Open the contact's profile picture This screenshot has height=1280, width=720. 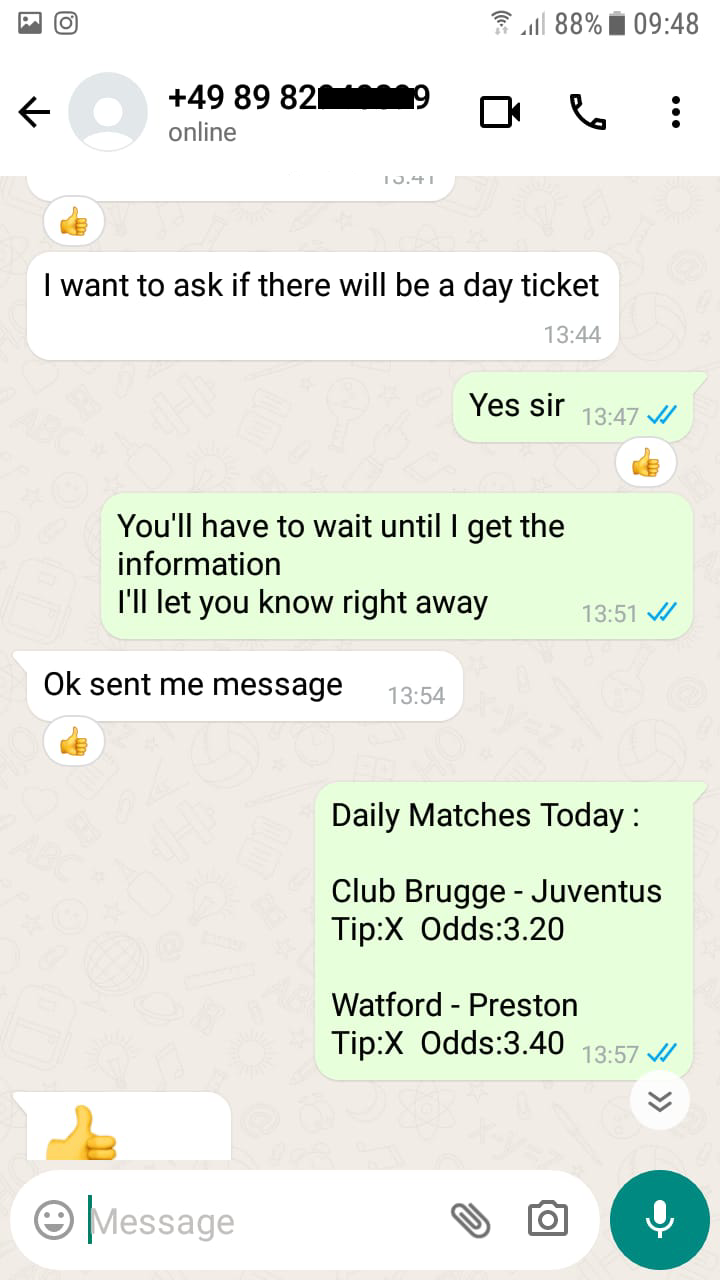108,112
